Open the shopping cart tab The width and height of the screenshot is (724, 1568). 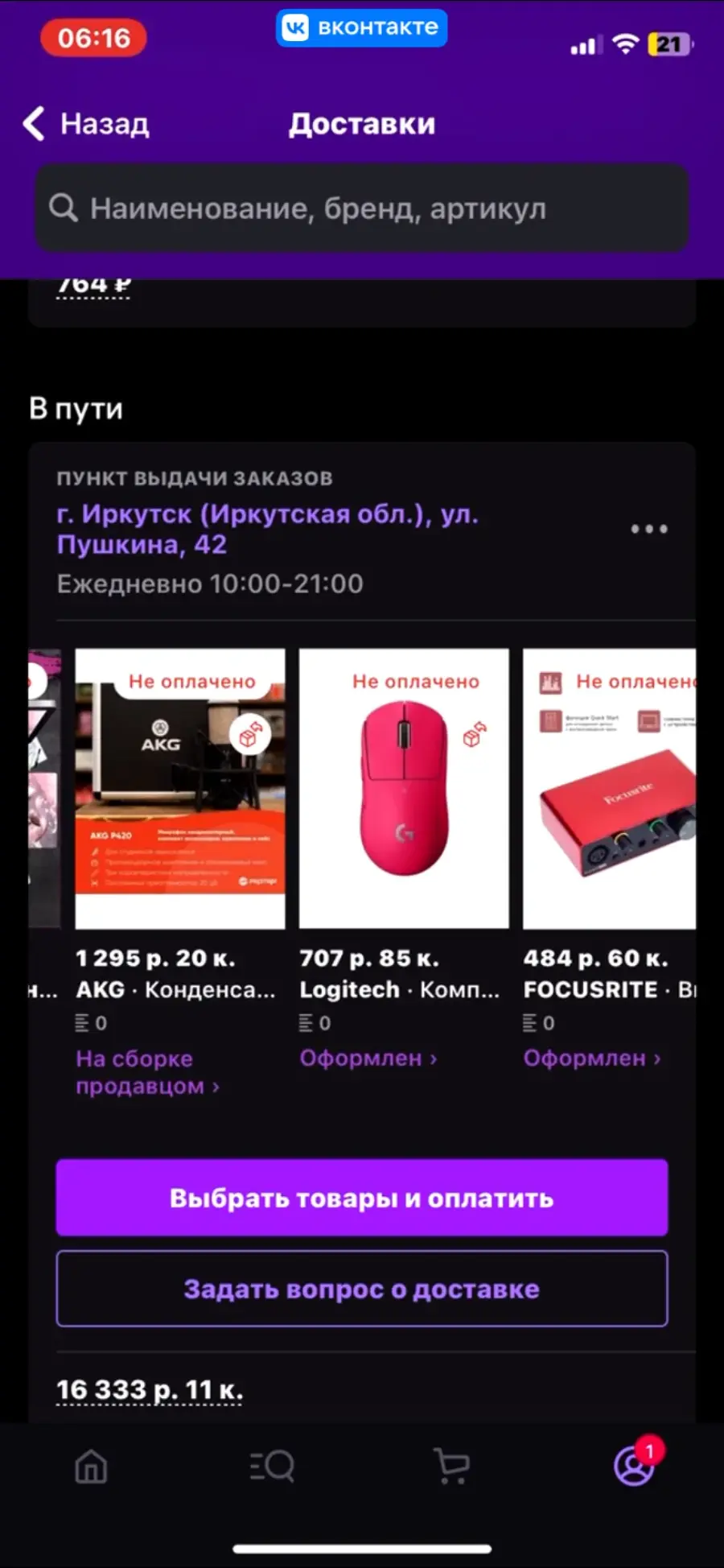point(452,1467)
